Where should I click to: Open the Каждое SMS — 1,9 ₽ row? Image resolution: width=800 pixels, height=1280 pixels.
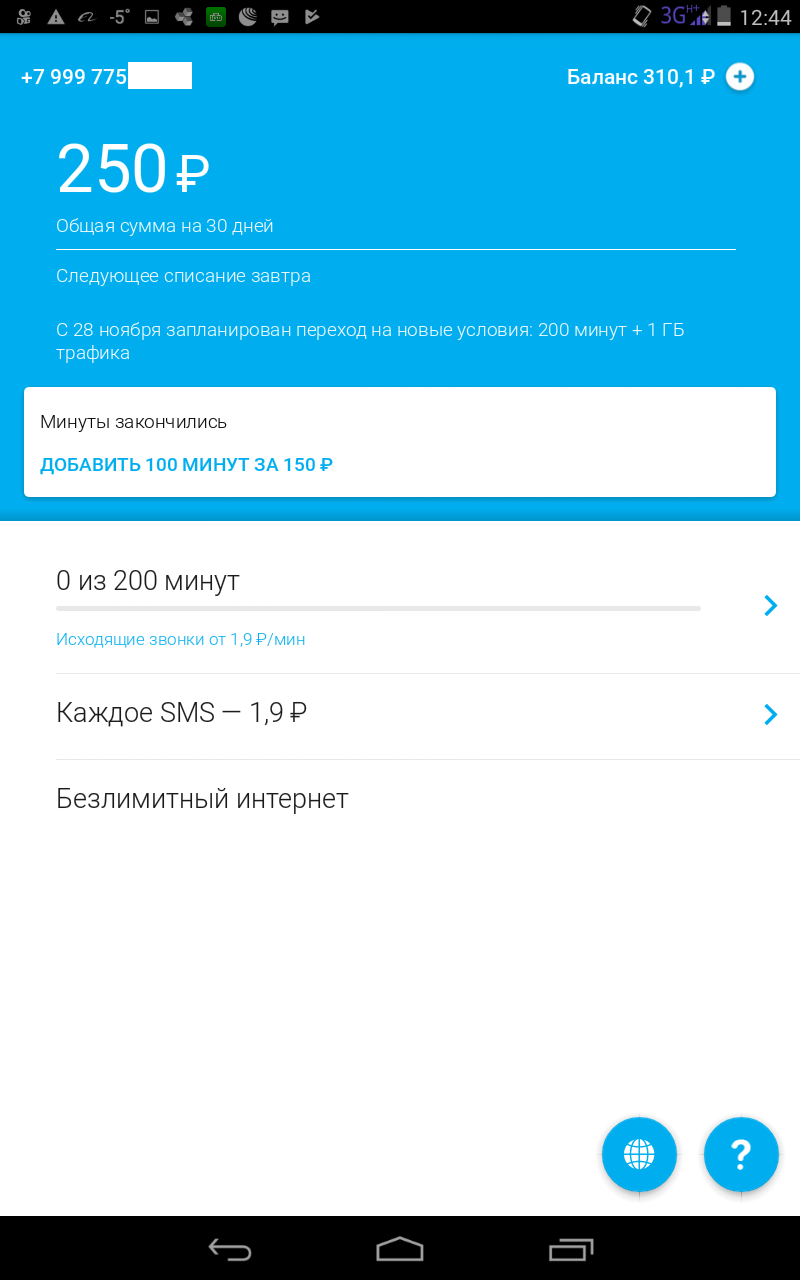(x=400, y=714)
